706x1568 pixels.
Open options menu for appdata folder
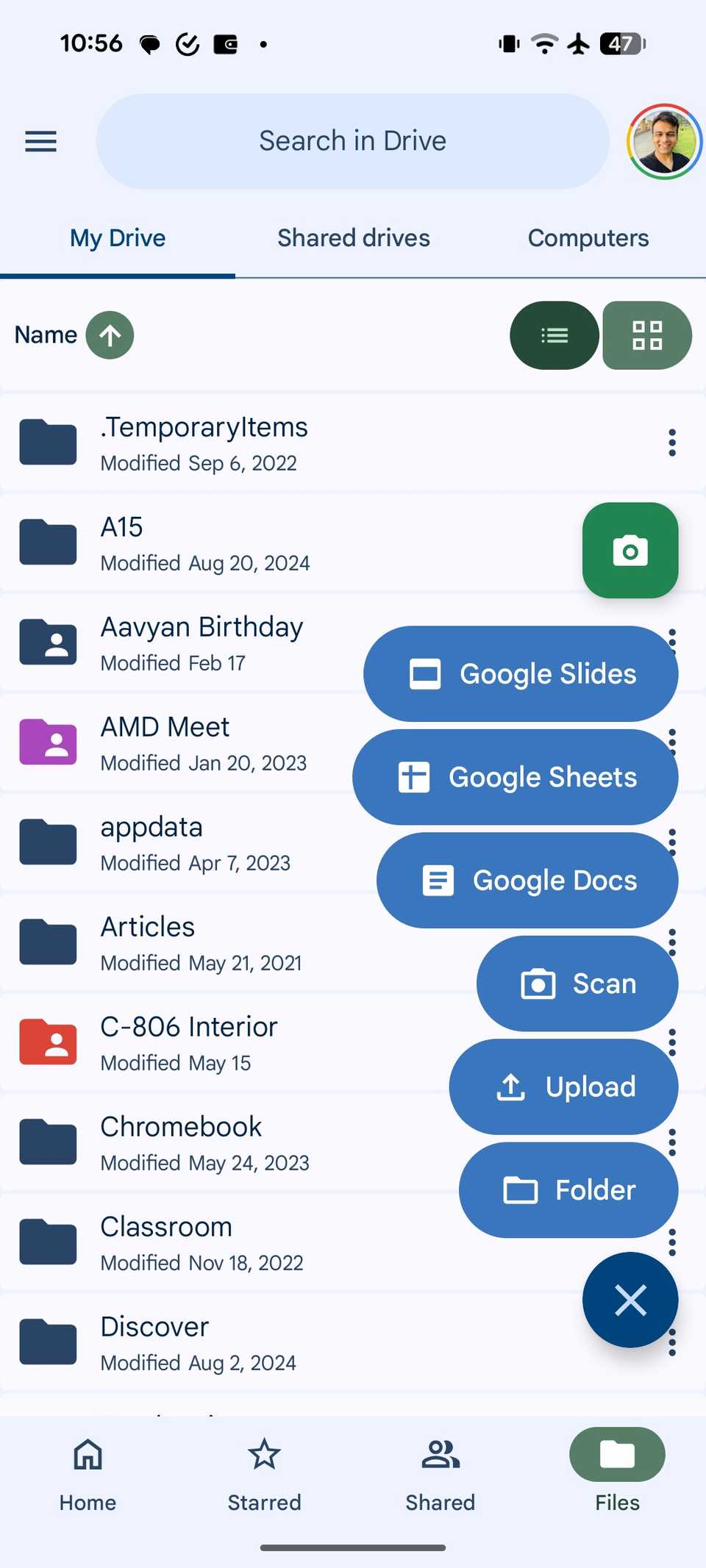tap(671, 842)
